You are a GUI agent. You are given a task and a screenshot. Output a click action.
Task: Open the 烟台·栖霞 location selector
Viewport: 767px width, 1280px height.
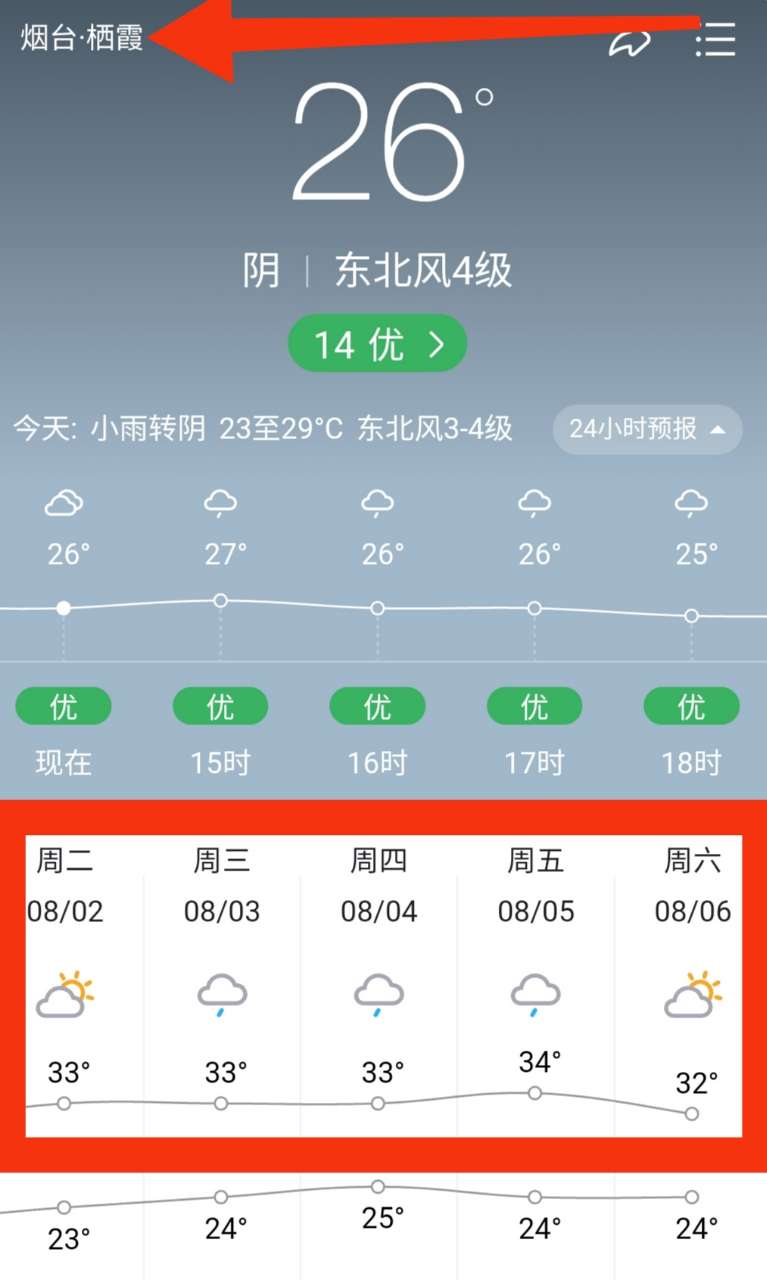[x=82, y=39]
